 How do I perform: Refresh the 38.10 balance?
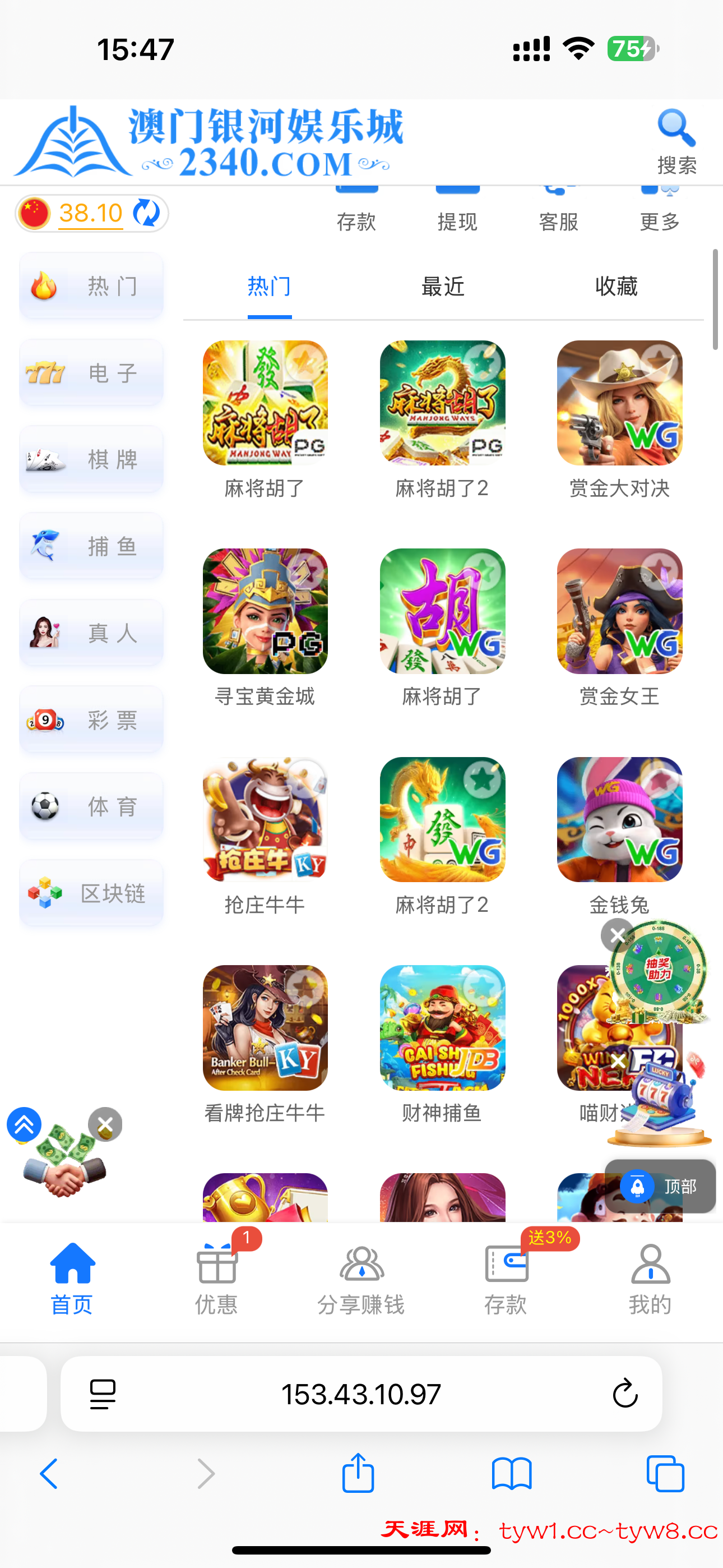tap(146, 213)
